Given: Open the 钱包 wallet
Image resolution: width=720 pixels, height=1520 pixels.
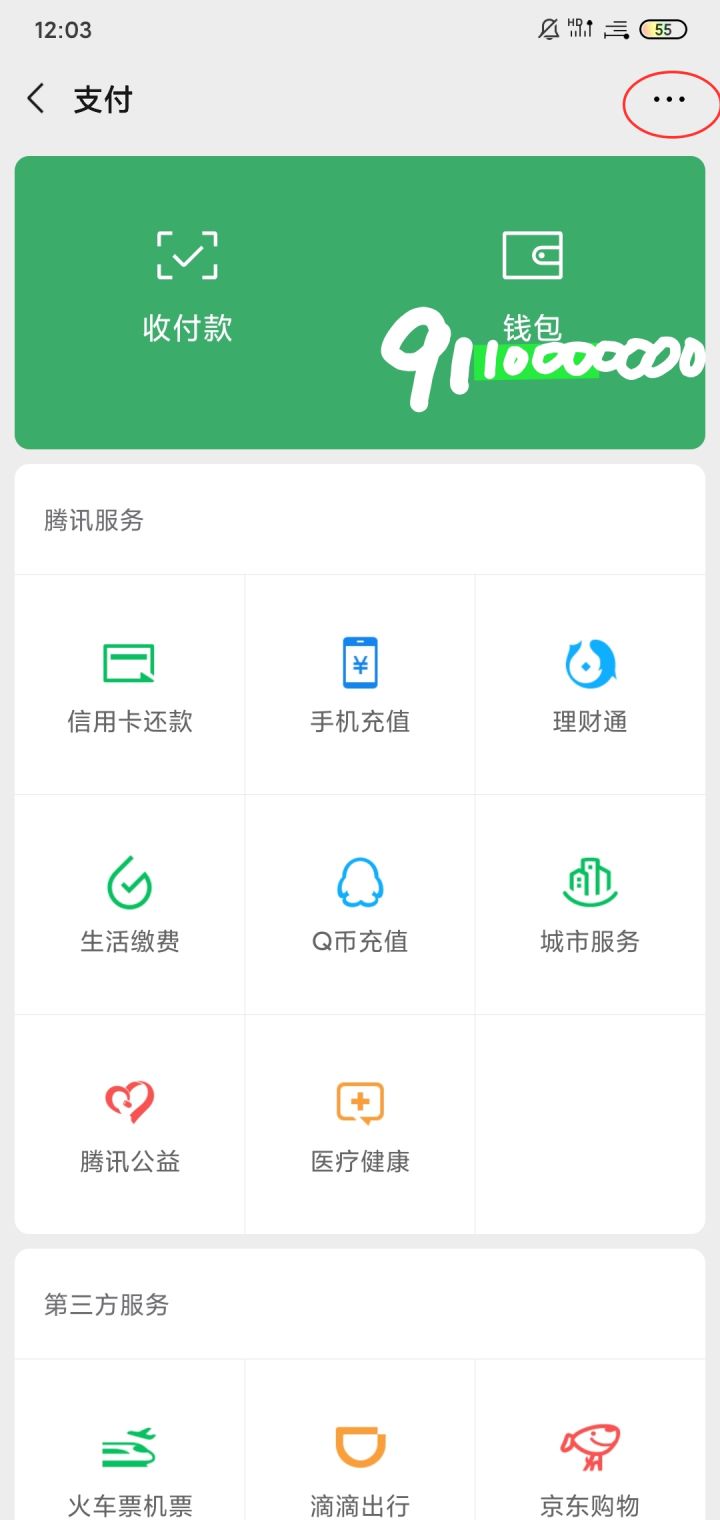Looking at the screenshot, I should 532,285.
